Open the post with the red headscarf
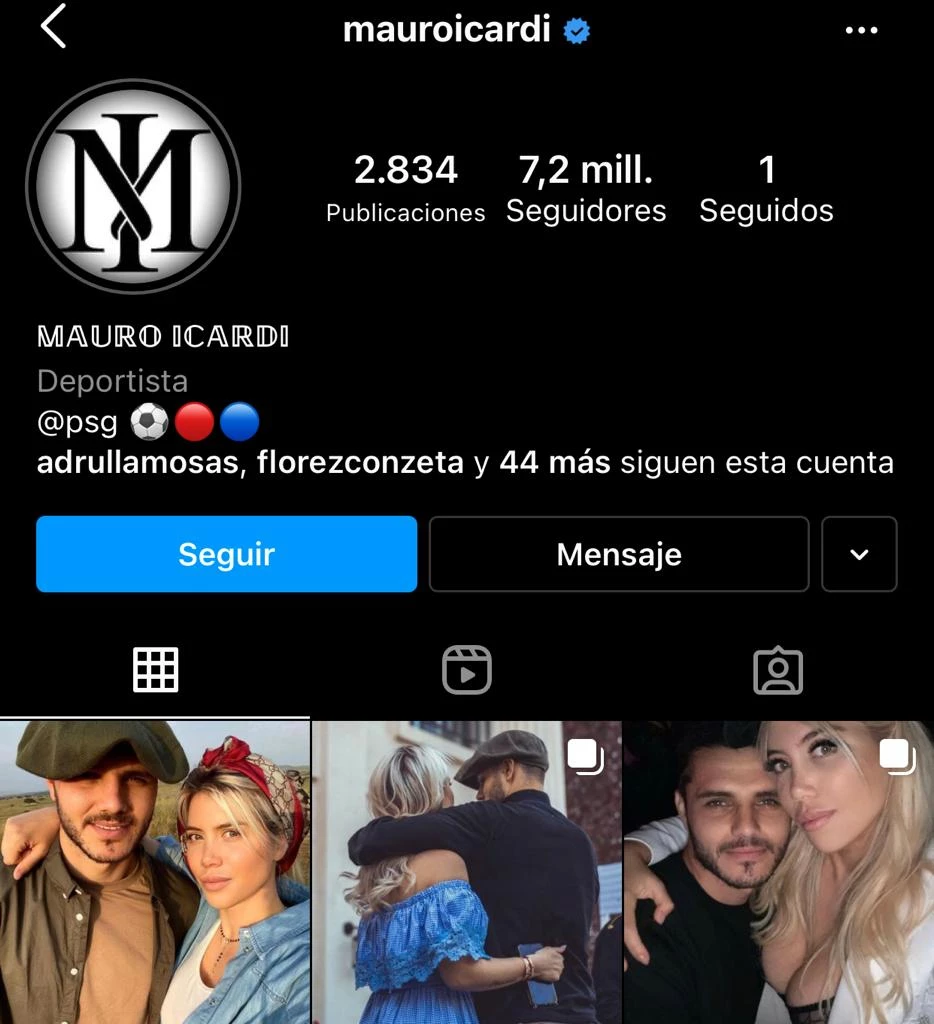 pos(155,872)
